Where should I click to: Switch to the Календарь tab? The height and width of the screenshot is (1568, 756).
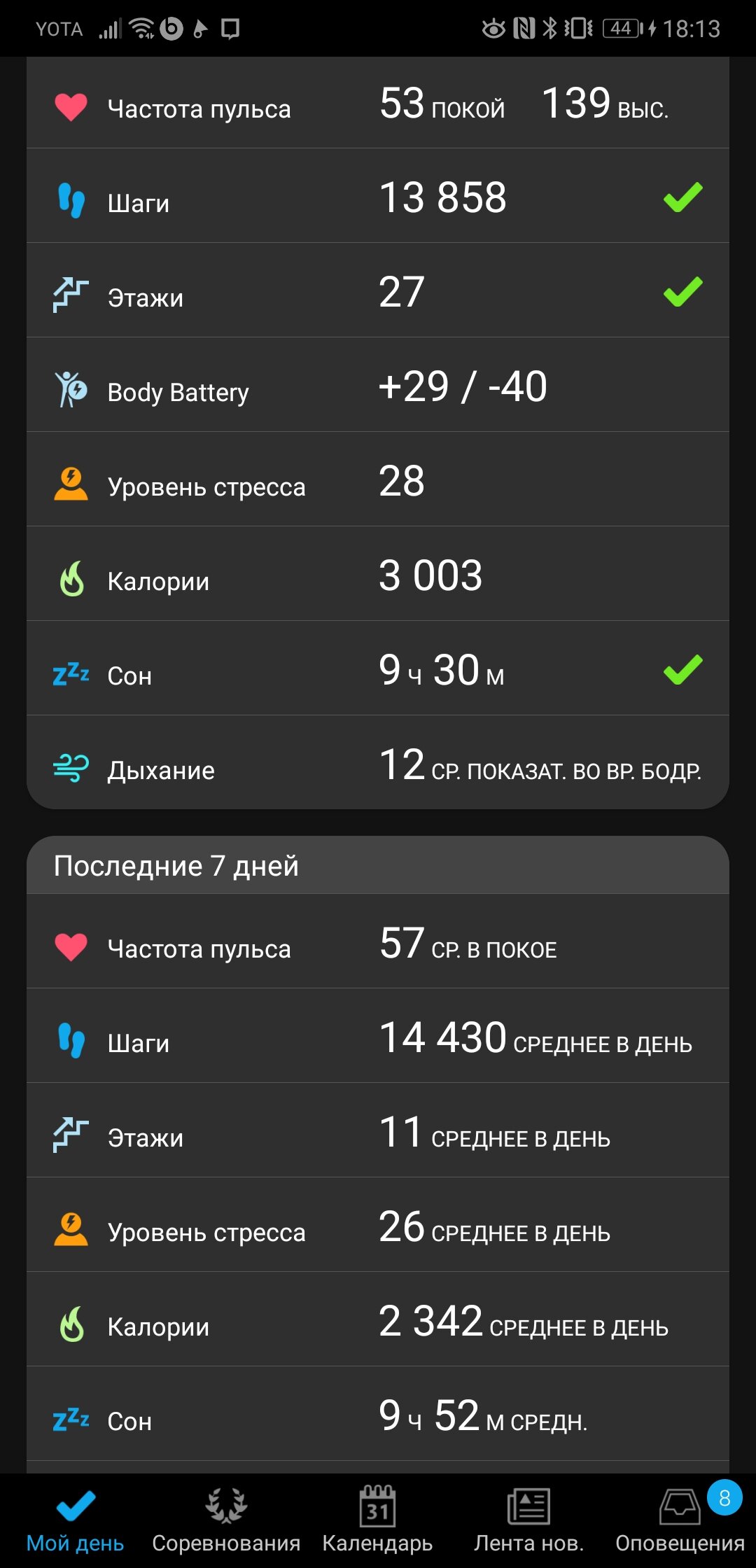pos(378,1520)
